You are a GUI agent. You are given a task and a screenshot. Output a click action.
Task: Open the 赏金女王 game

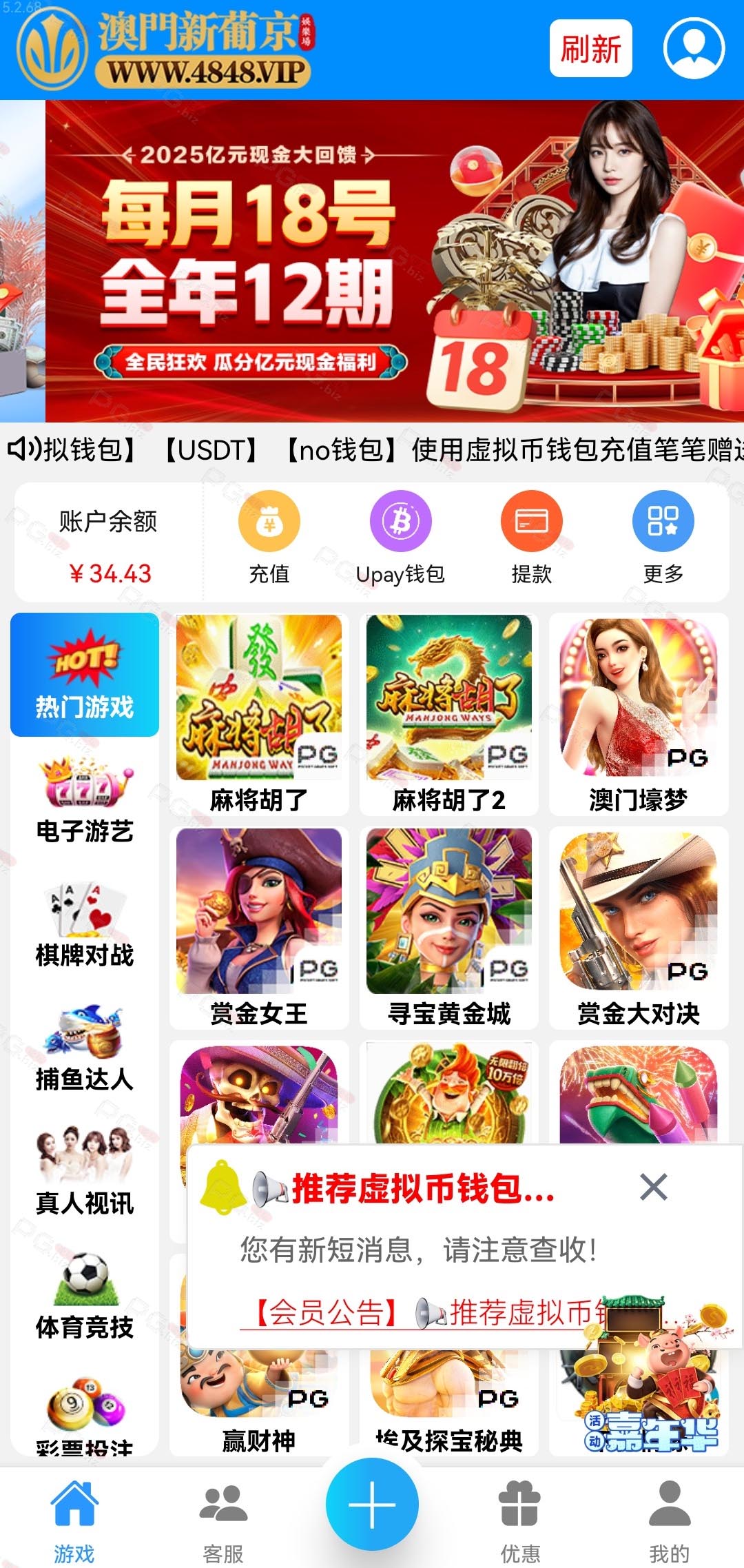[x=259, y=928]
